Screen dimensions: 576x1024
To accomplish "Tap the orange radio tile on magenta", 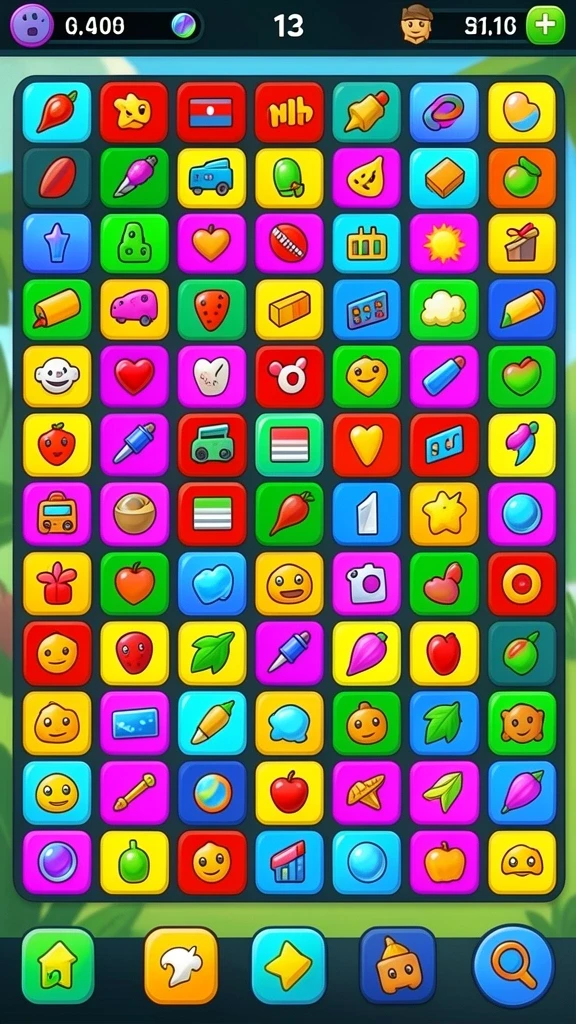I will (57, 514).
